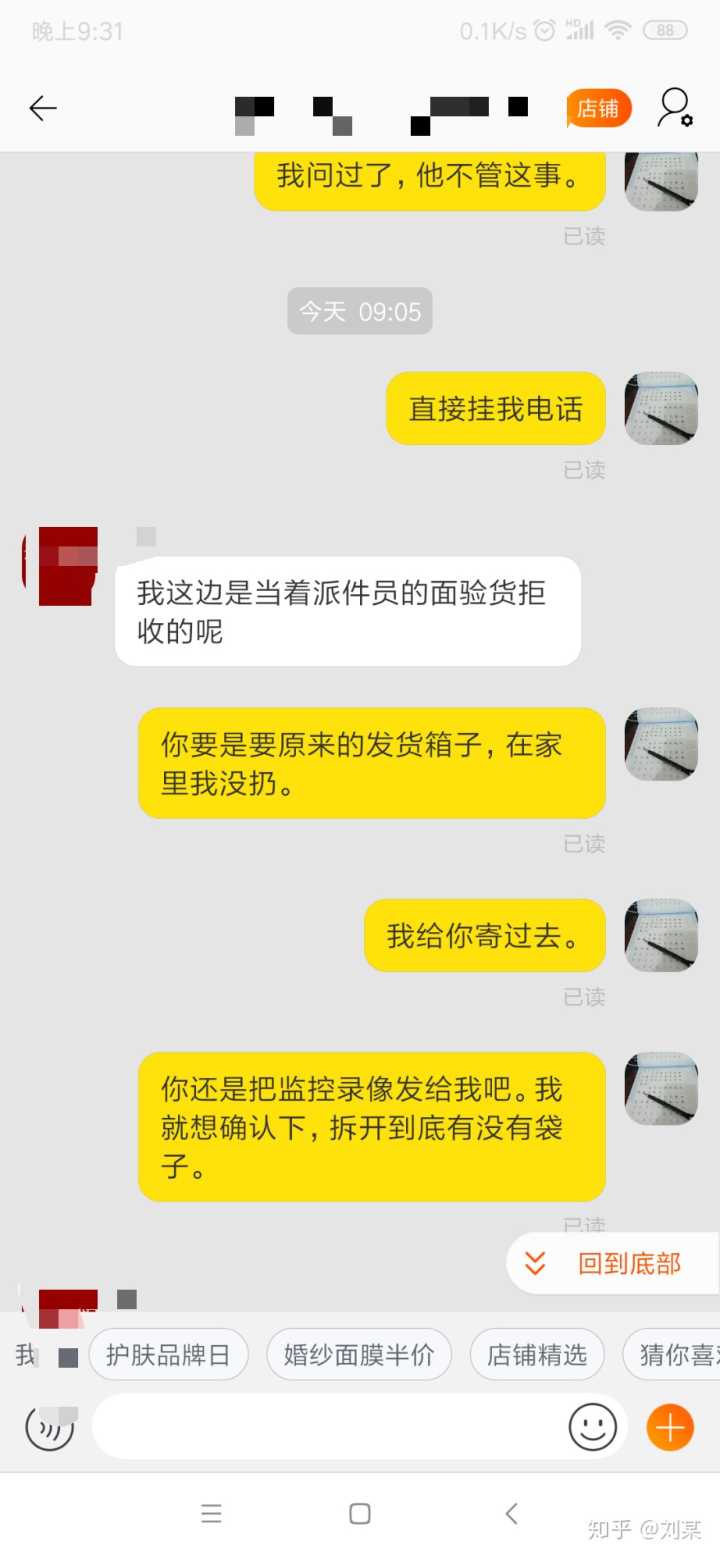The image size is (720, 1559).
Task: Open the 店铺精选 chip
Action: point(537,1355)
